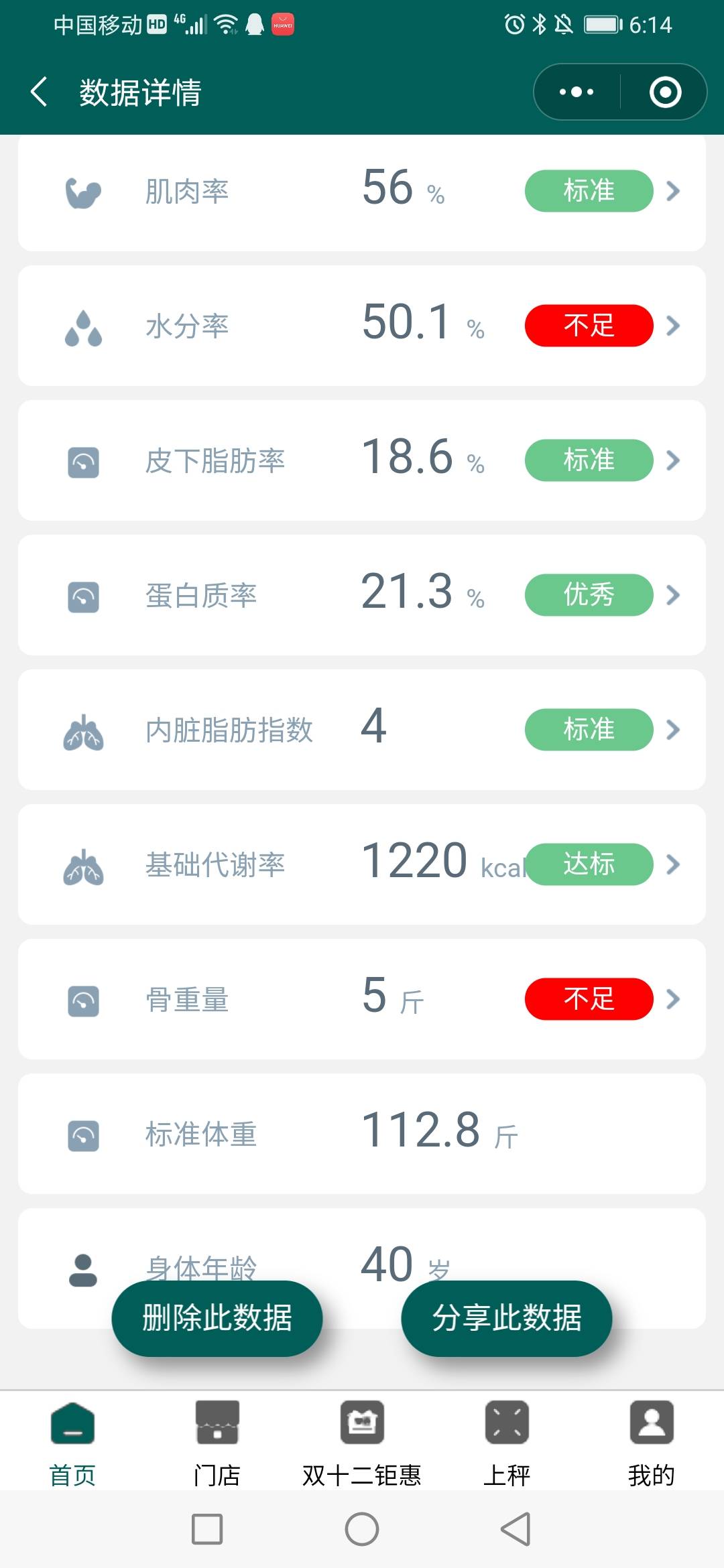
Task: Click the 优秀 badge beside 蛋白质率
Action: pyautogui.click(x=588, y=595)
